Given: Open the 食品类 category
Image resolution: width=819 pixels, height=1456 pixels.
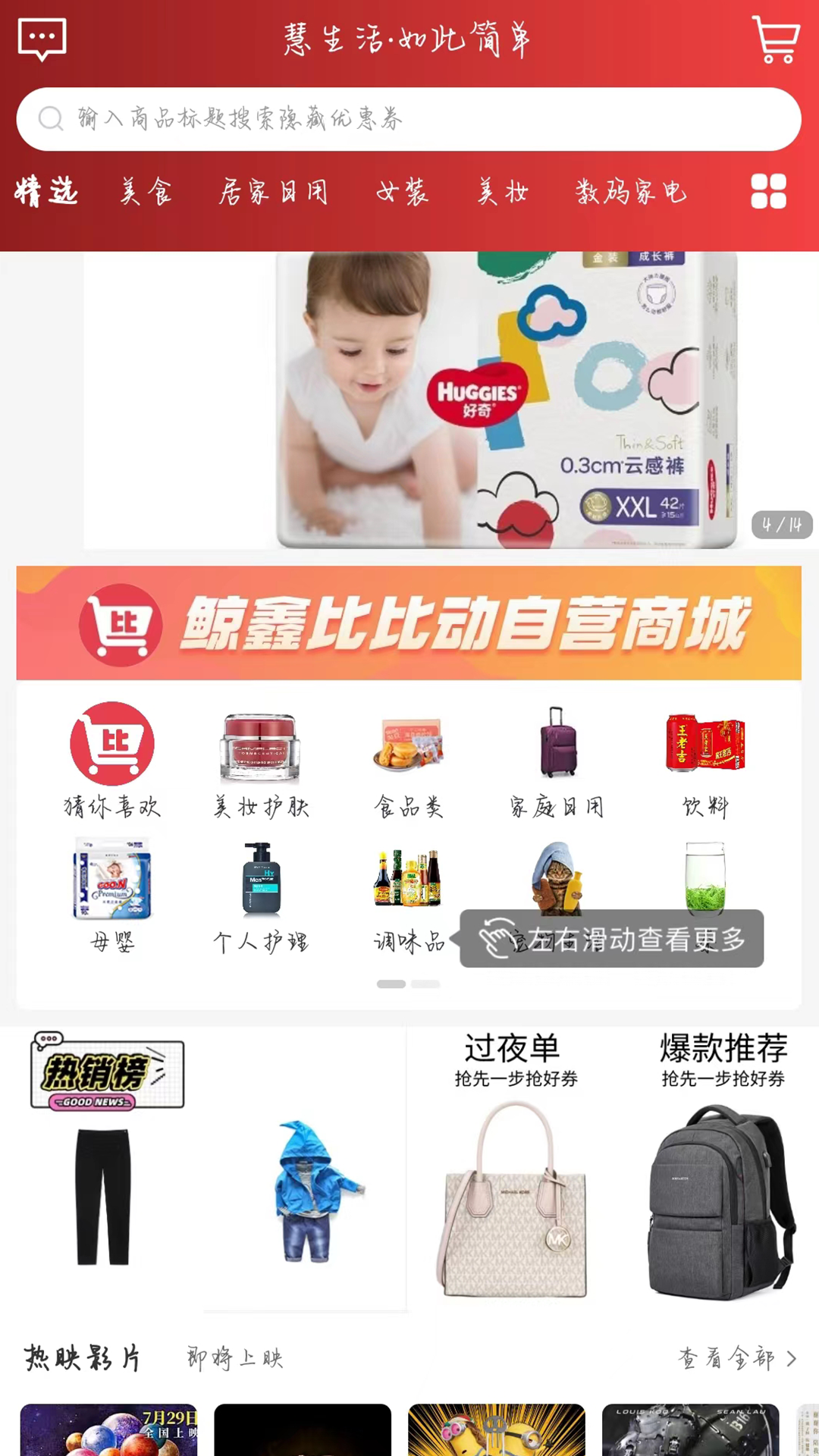Looking at the screenshot, I should [x=409, y=760].
